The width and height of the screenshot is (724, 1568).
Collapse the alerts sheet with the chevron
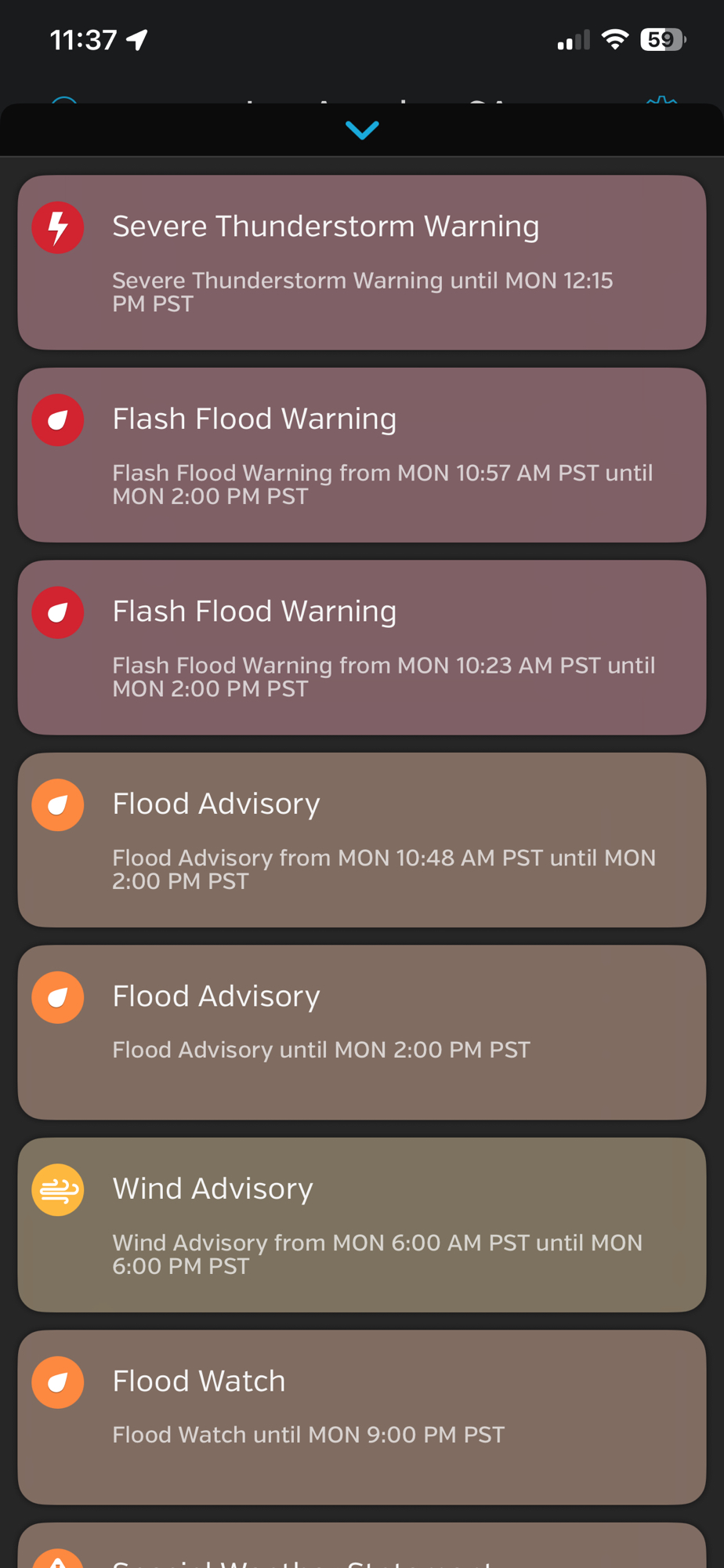pyautogui.click(x=362, y=129)
